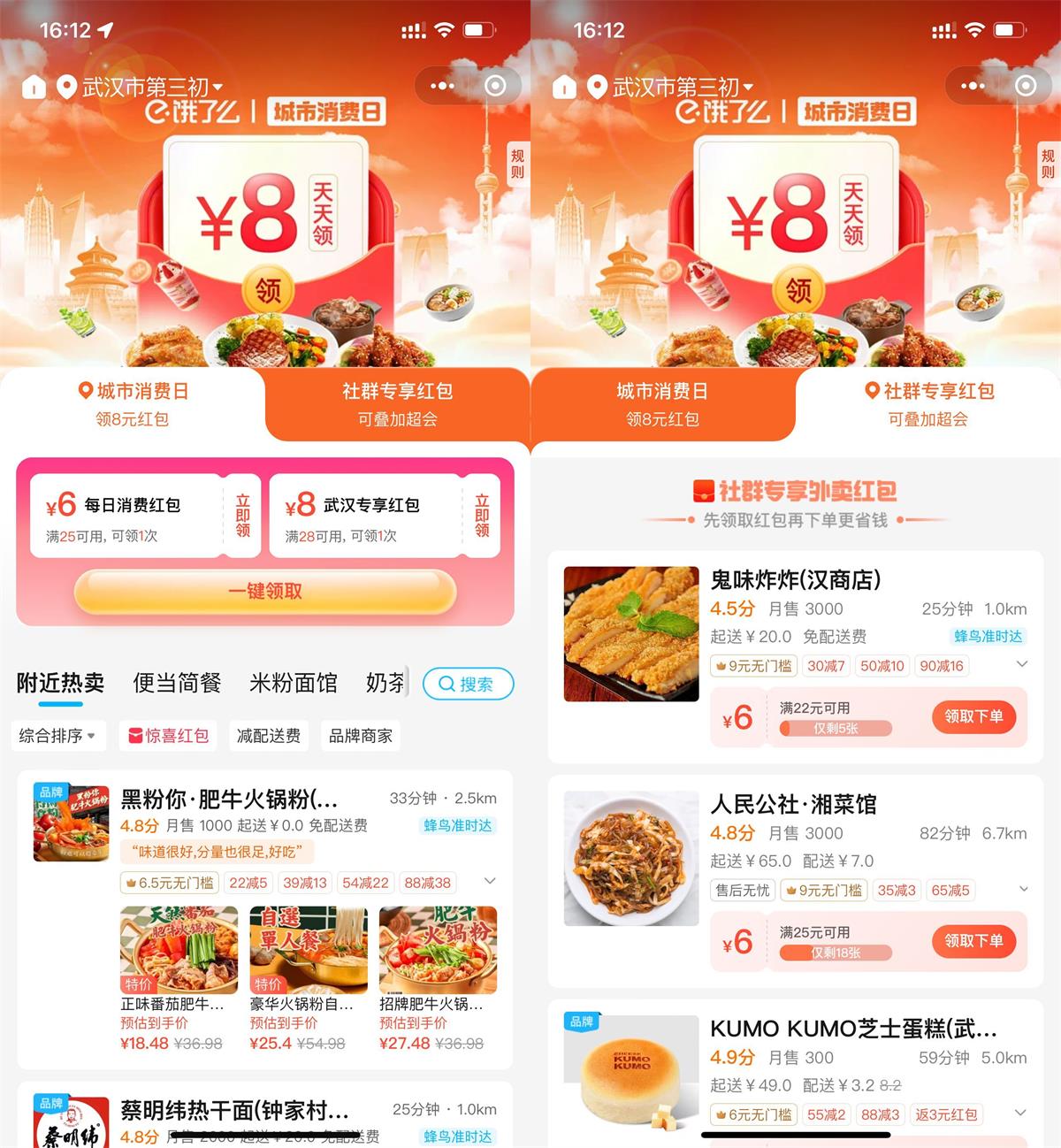Tap 领取下单 for 人民公社·湘菜馆
The image size is (1061, 1148).
click(973, 941)
